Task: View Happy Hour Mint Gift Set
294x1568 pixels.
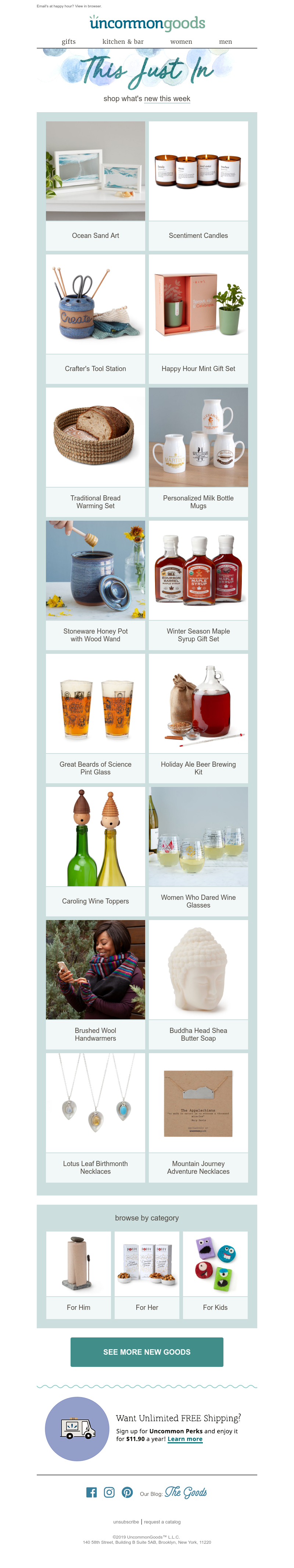Action: coord(198,369)
